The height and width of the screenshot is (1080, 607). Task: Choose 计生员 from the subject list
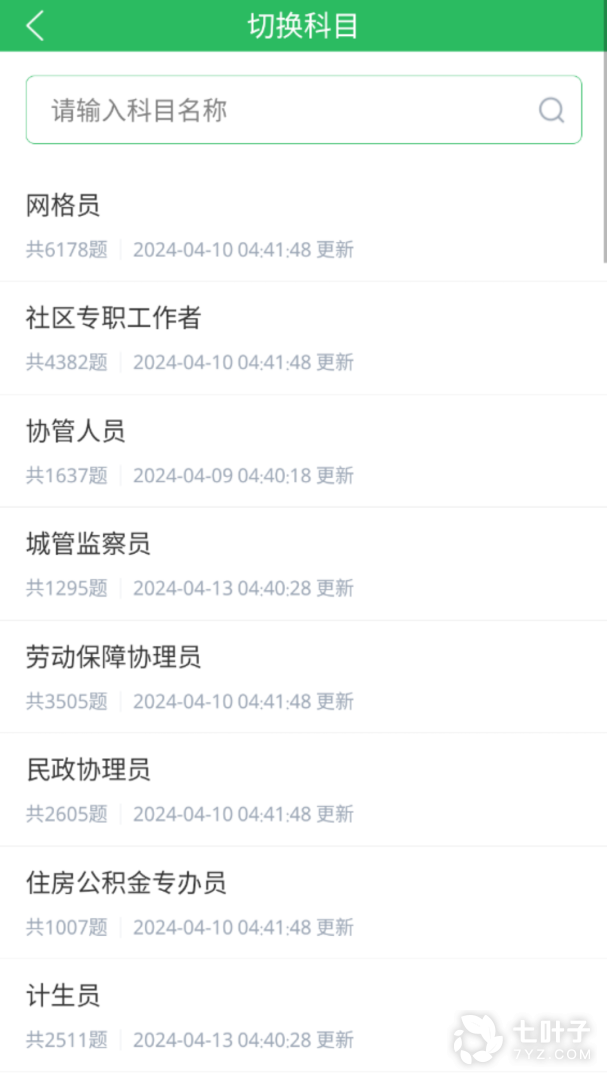click(63, 997)
